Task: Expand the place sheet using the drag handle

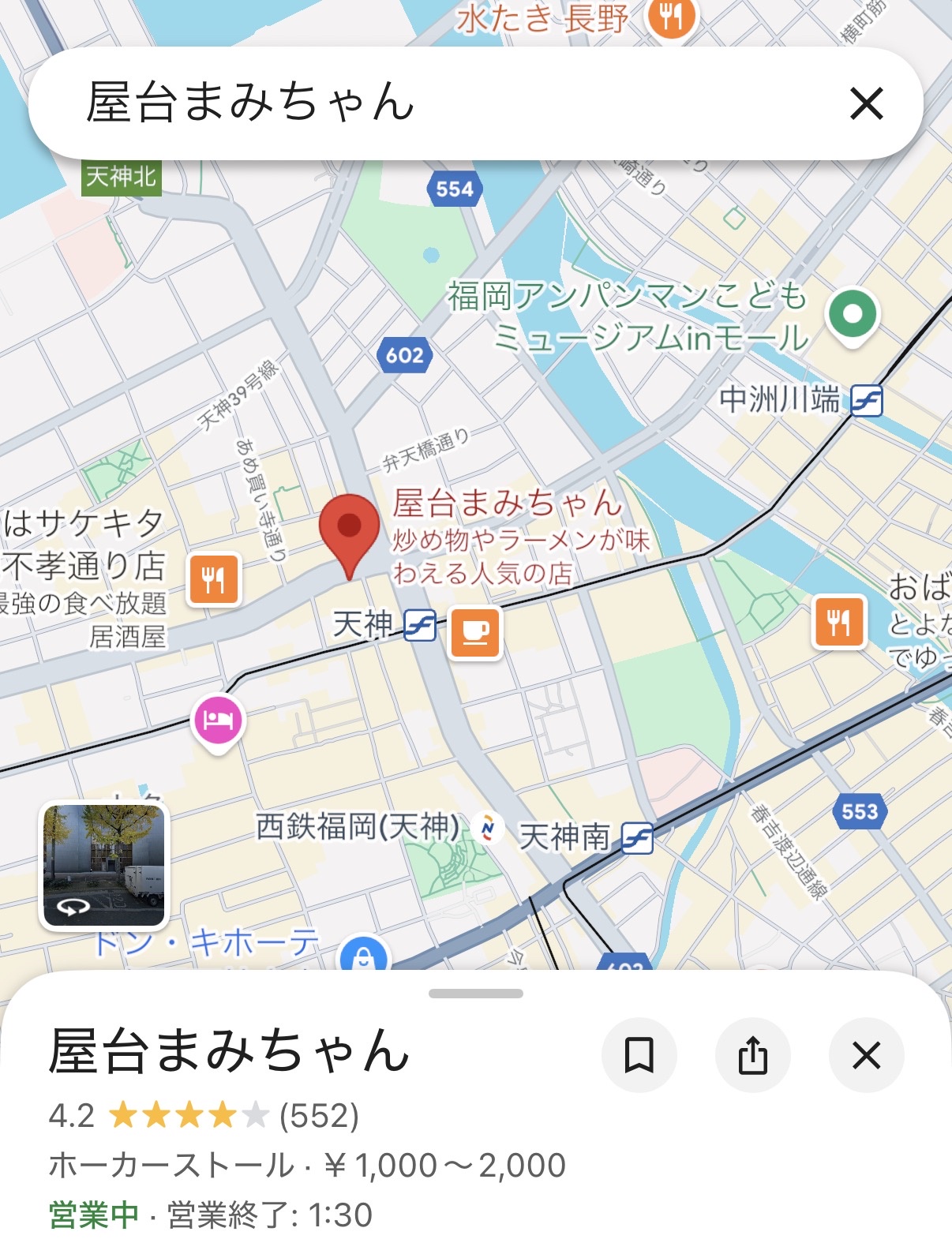Action: [475, 994]
